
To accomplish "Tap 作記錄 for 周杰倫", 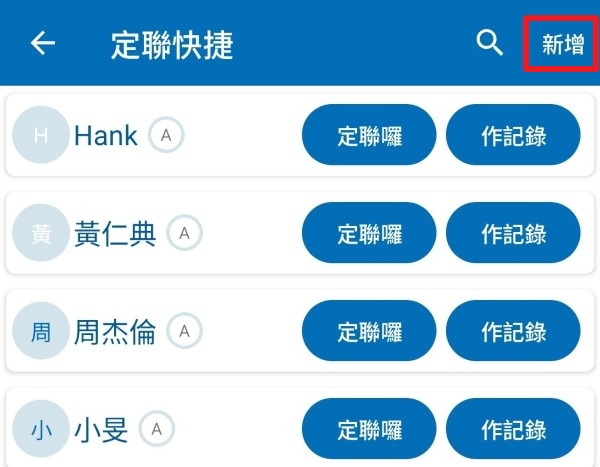I will tap(513, 331).
